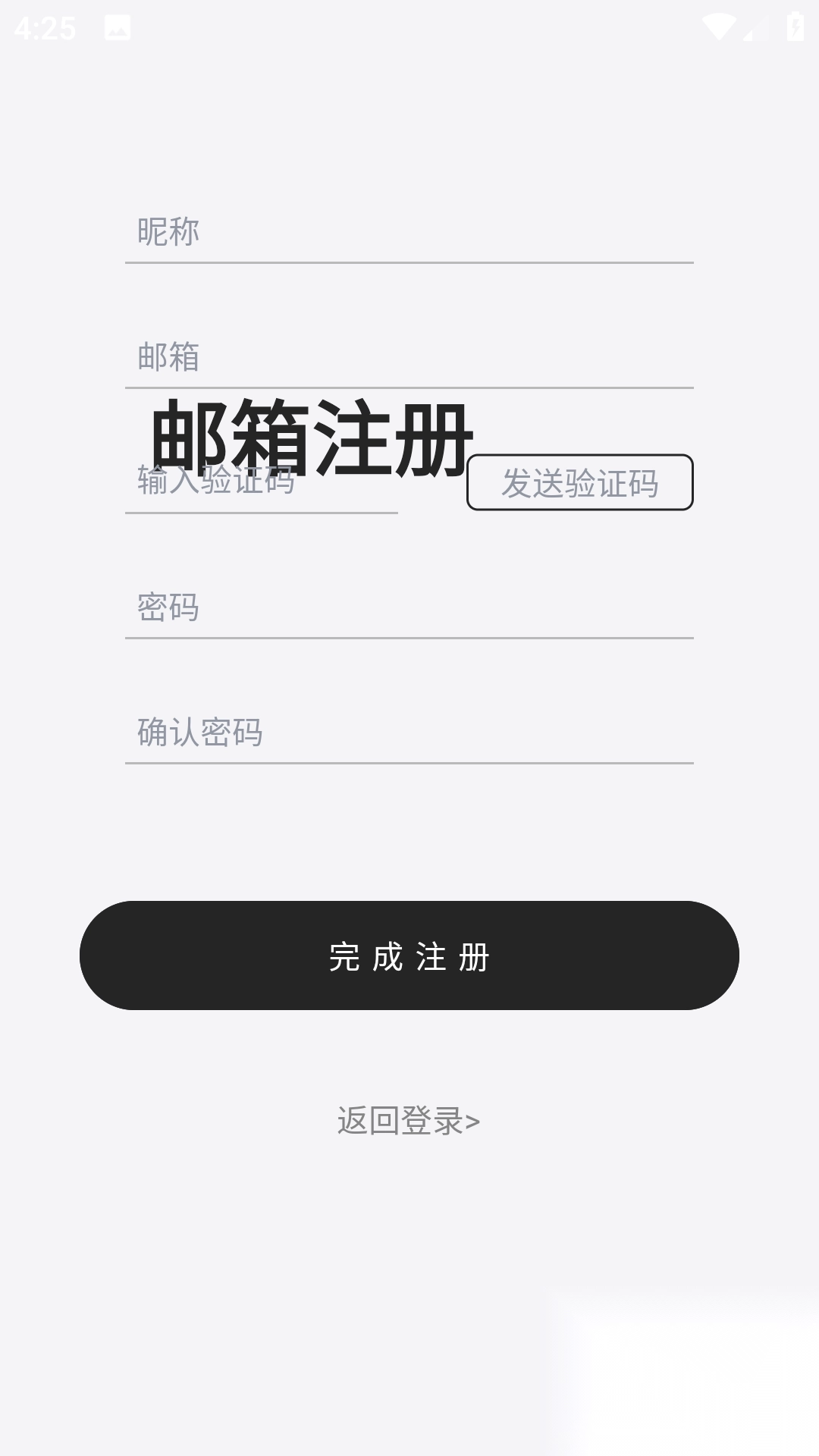Tap 发送验证码 to send code

[579, 482]
